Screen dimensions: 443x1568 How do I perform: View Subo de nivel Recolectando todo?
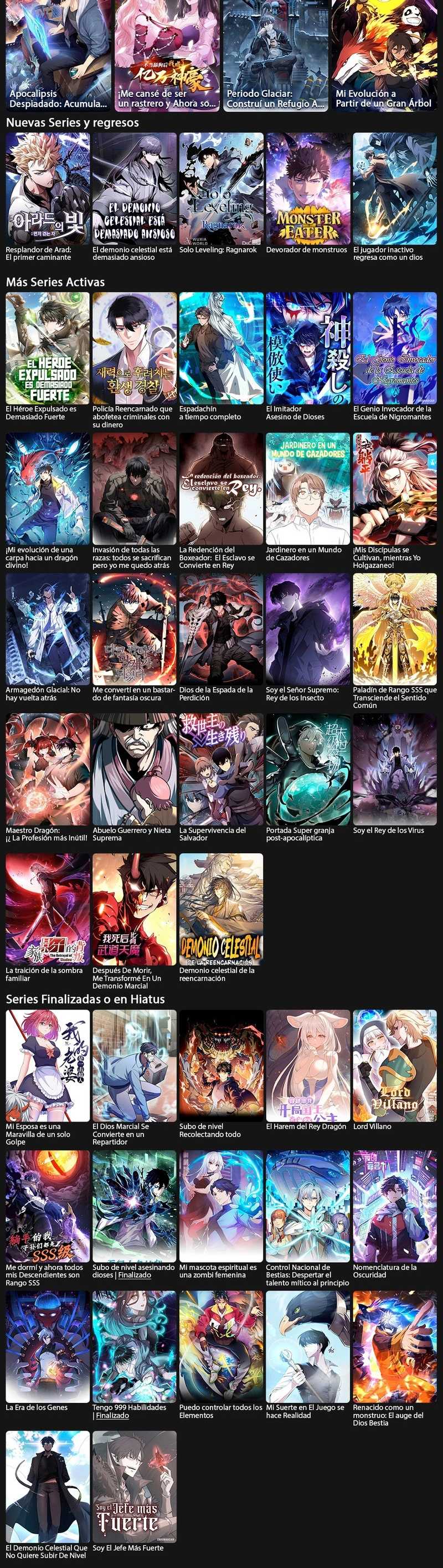tap(221, 1065)
